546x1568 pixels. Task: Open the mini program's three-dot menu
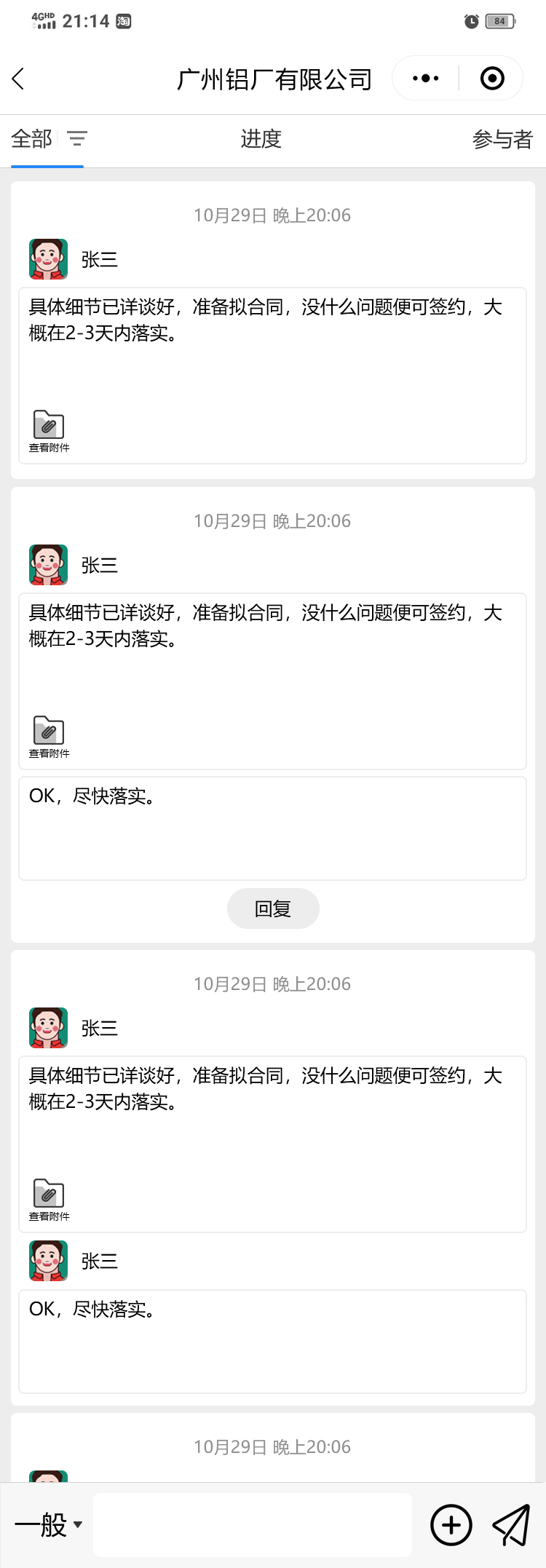(x=426, y=78)
